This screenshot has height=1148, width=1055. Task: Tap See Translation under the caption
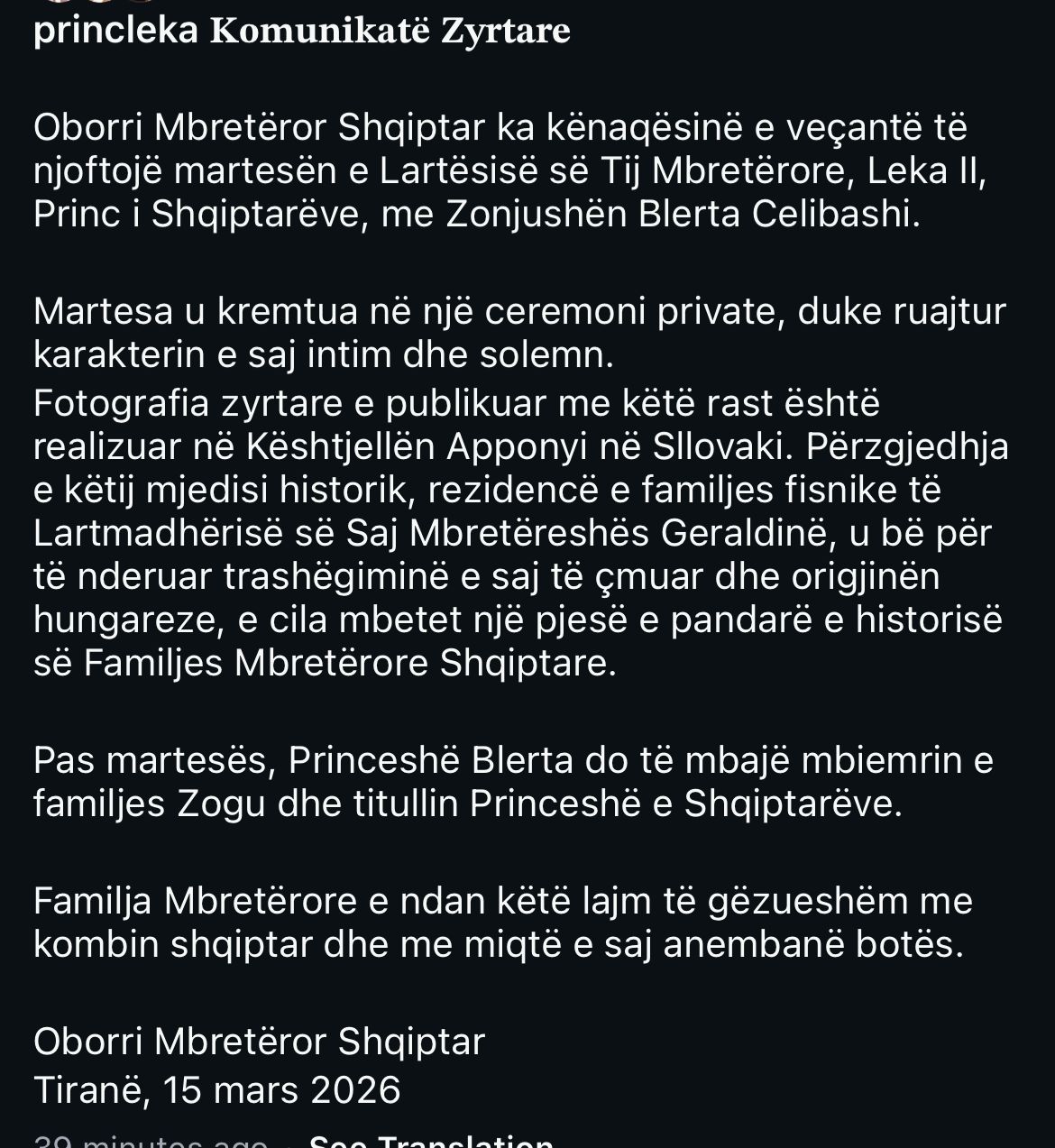pos(431,1140)
